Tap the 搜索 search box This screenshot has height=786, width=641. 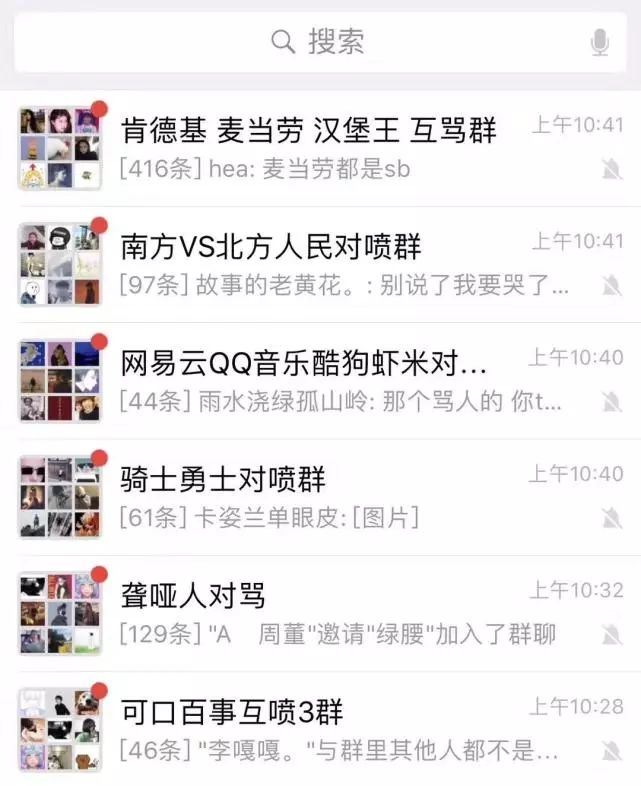coord(320,42)
